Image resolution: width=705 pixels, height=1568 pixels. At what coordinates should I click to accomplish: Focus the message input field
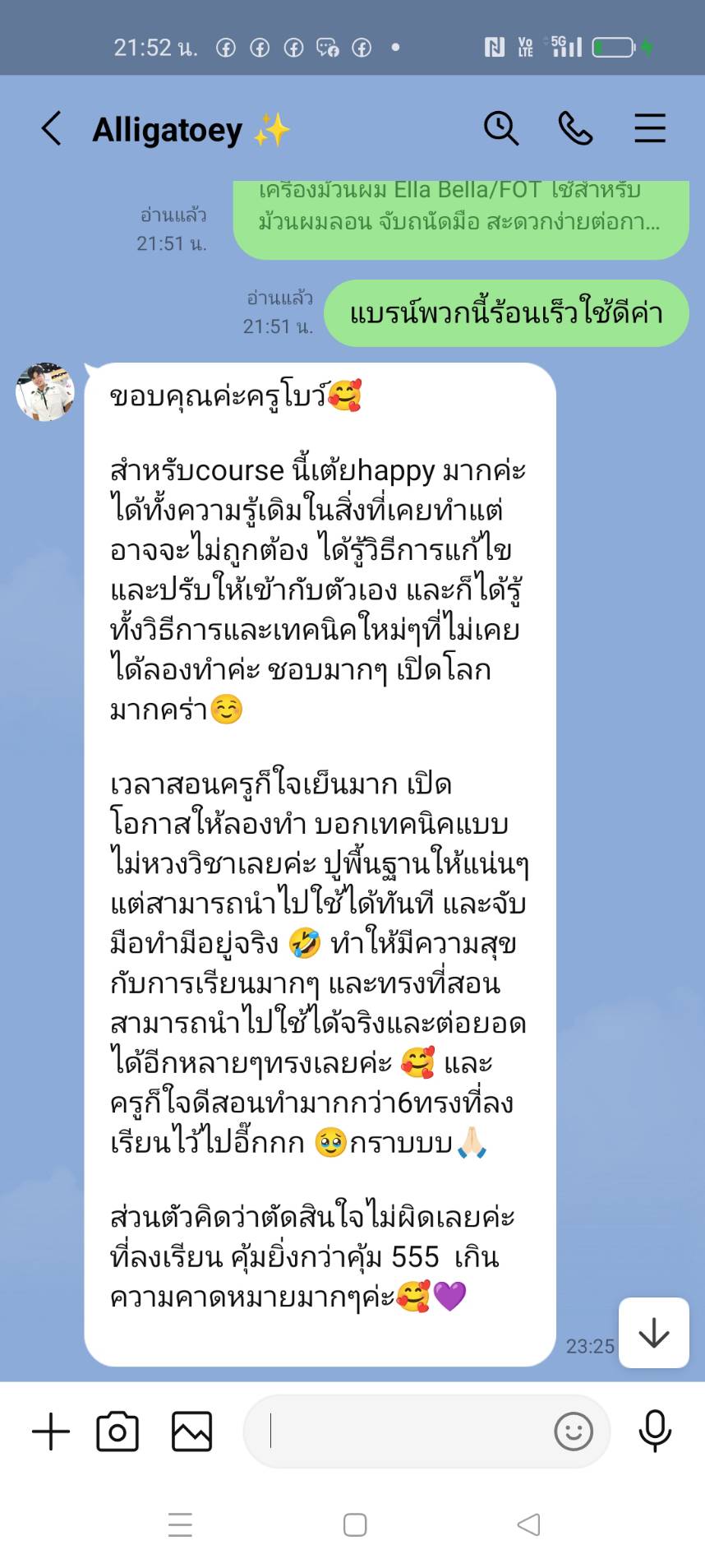(403, 1432)
